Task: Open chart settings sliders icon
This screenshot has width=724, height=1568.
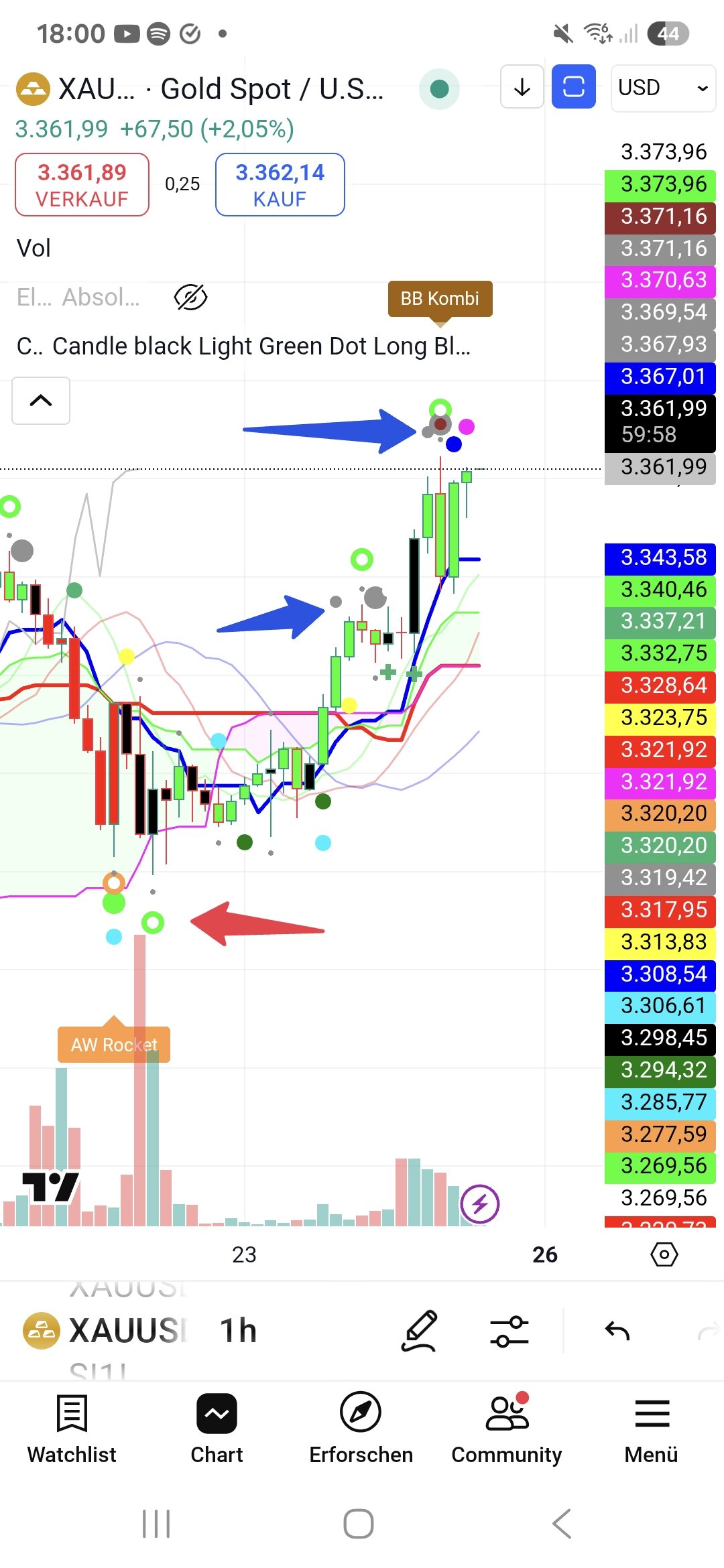Action: click(509, 1330)
